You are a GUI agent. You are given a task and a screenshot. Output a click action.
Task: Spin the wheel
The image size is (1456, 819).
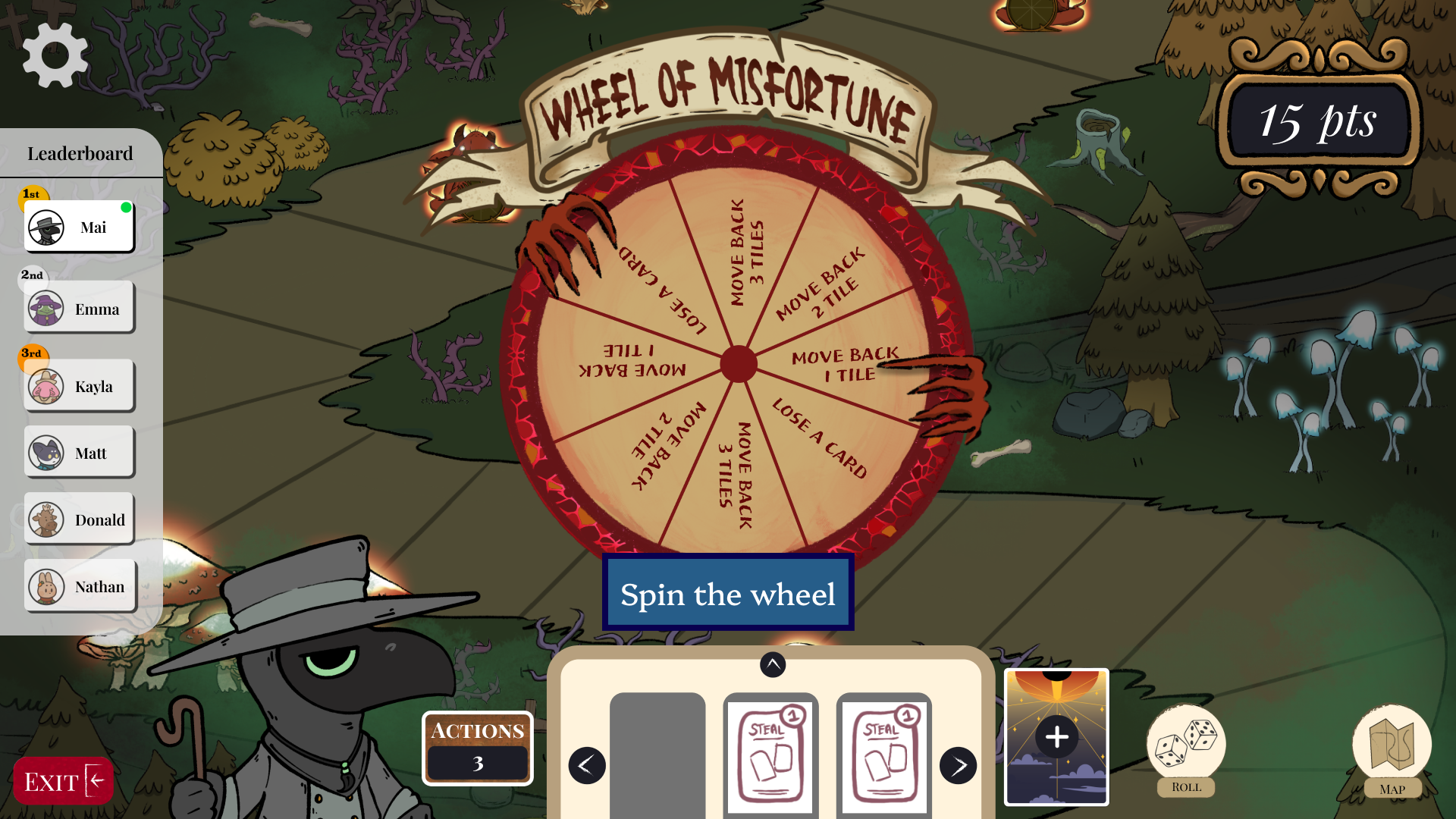pos(728,594)
